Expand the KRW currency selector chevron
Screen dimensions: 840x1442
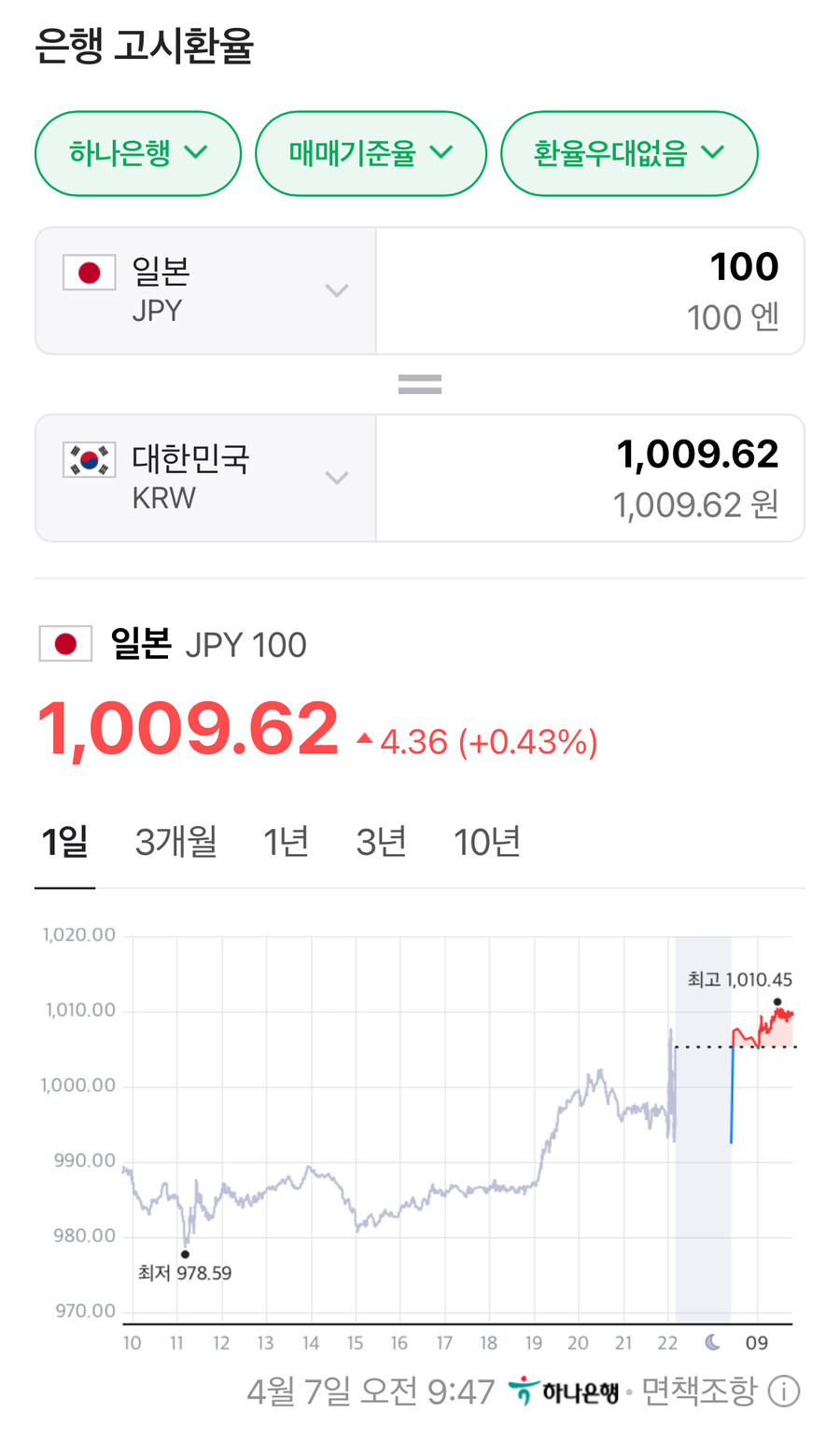click(336, 477)
